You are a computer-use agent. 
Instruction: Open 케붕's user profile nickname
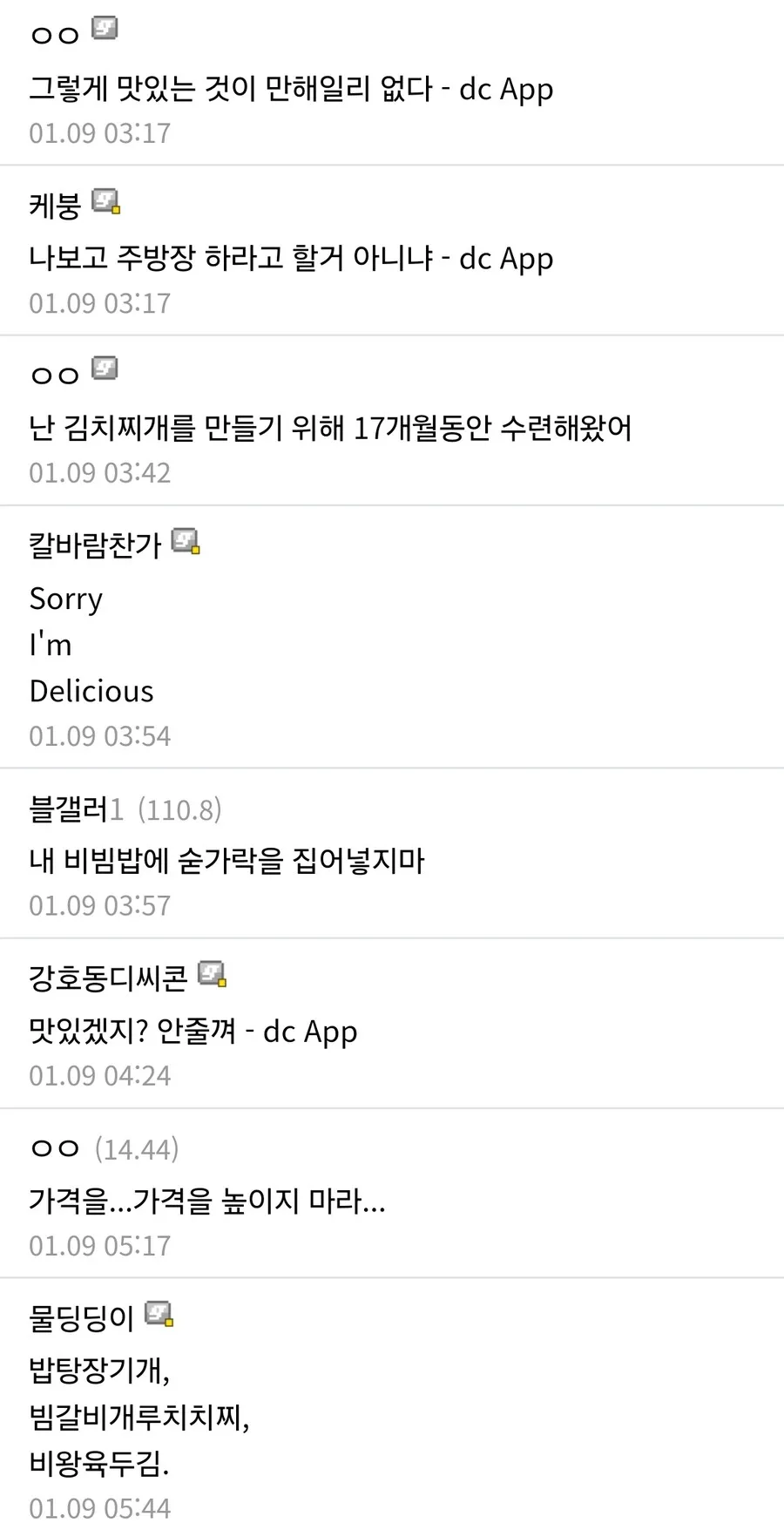pyautogui.click(x=55, y=206)
